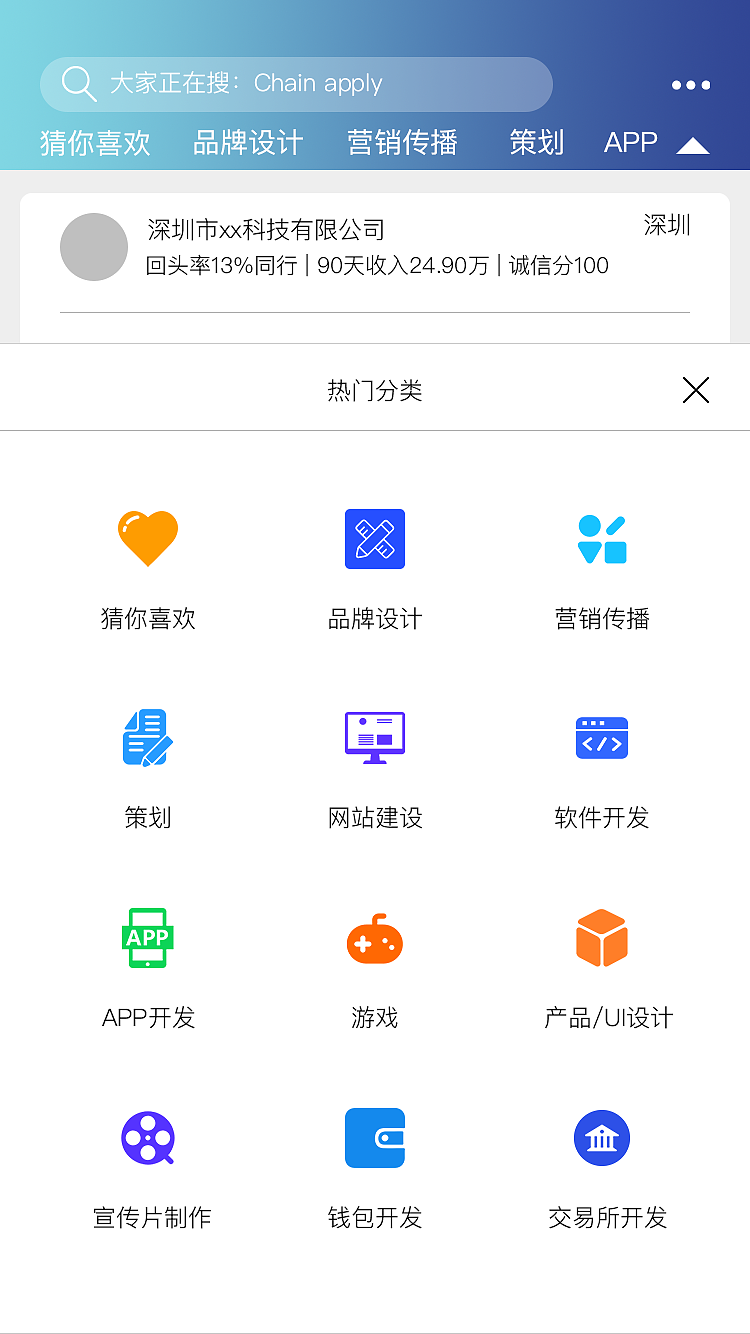
Task: Close the 热门分类 panel
Action: (x=696, y=390)
